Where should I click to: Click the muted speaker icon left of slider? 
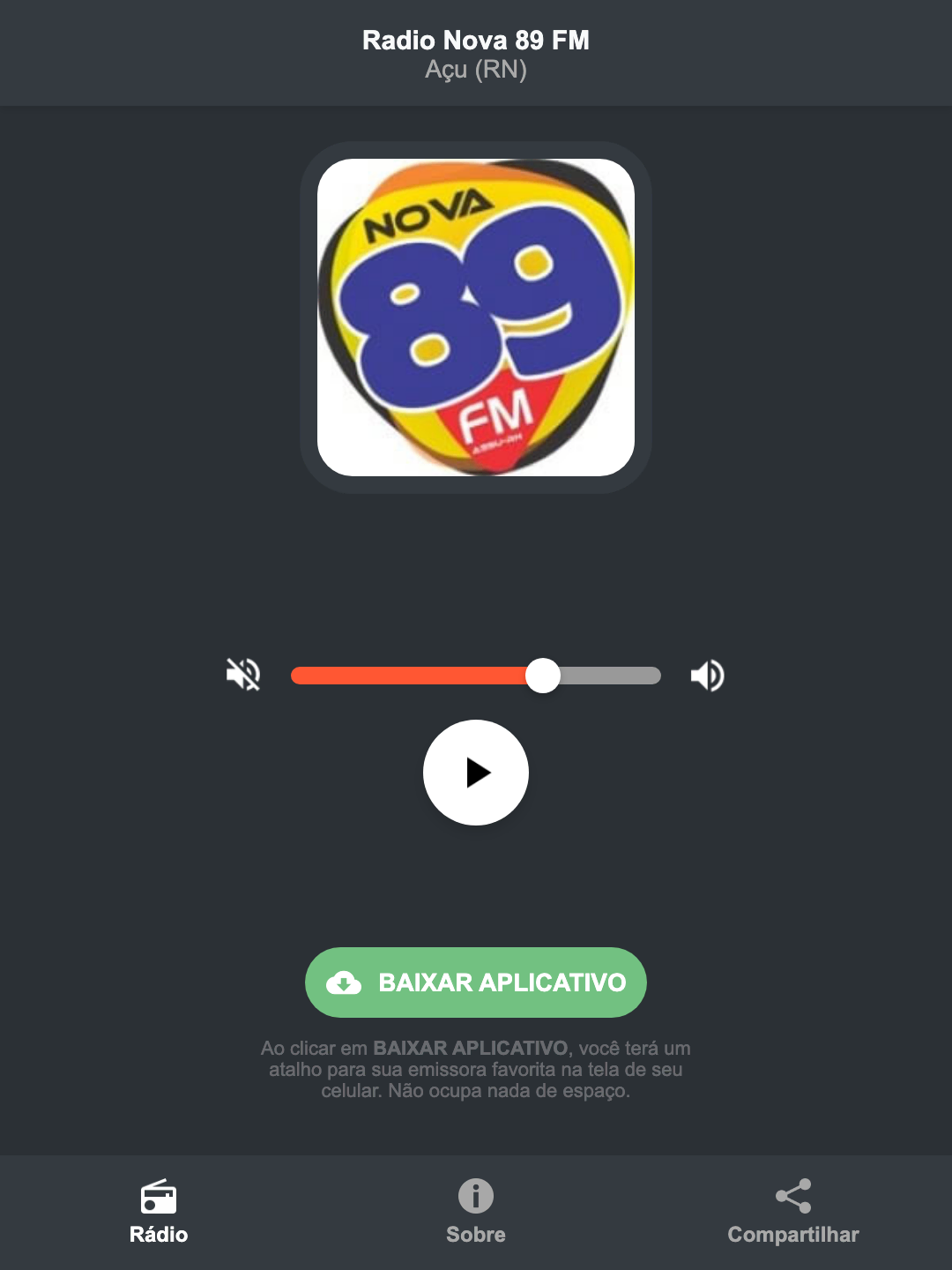click(243, 675)
